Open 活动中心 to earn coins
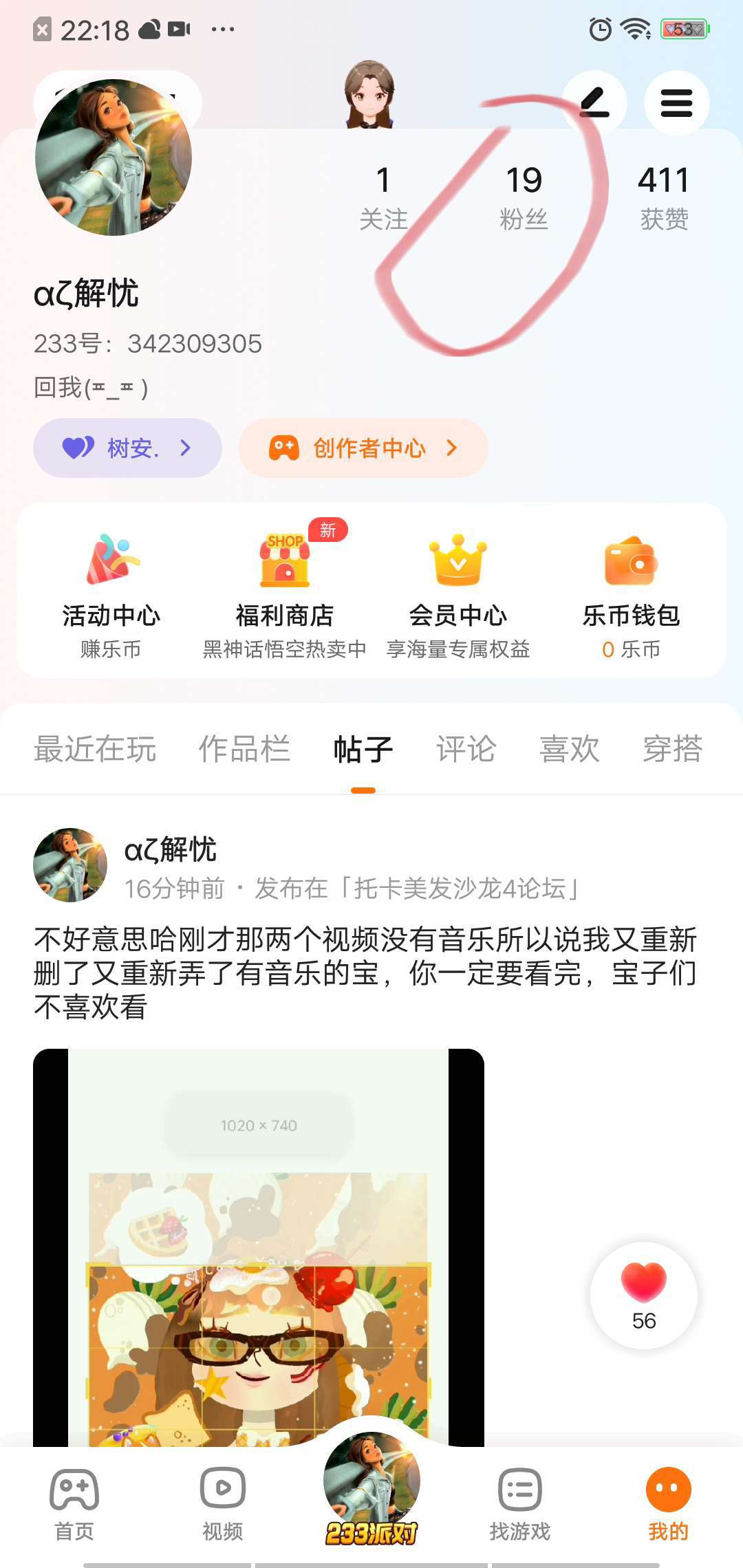 point(111,594)
